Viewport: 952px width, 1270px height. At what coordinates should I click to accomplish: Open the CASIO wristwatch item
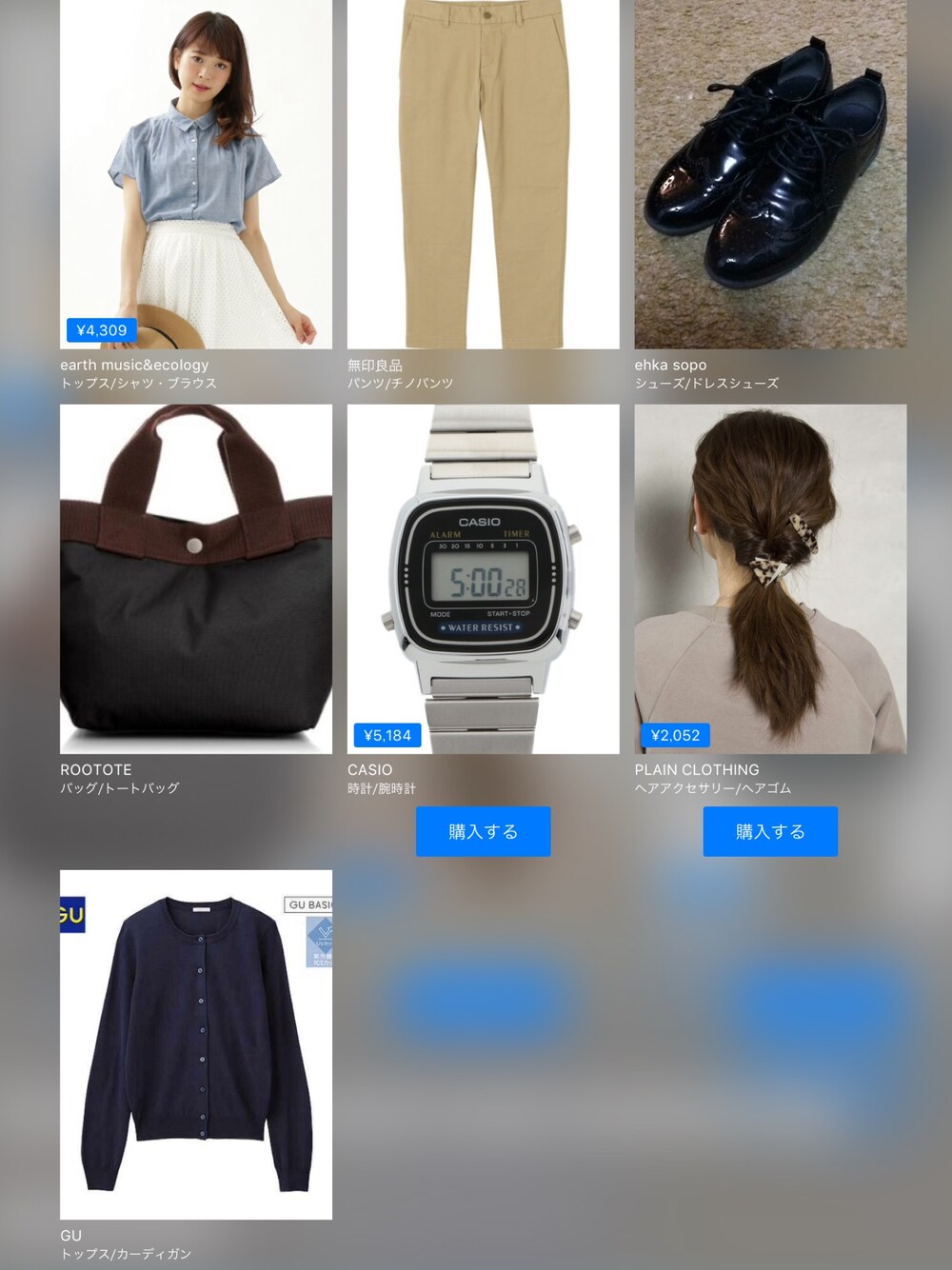click(x=483, y=579)
